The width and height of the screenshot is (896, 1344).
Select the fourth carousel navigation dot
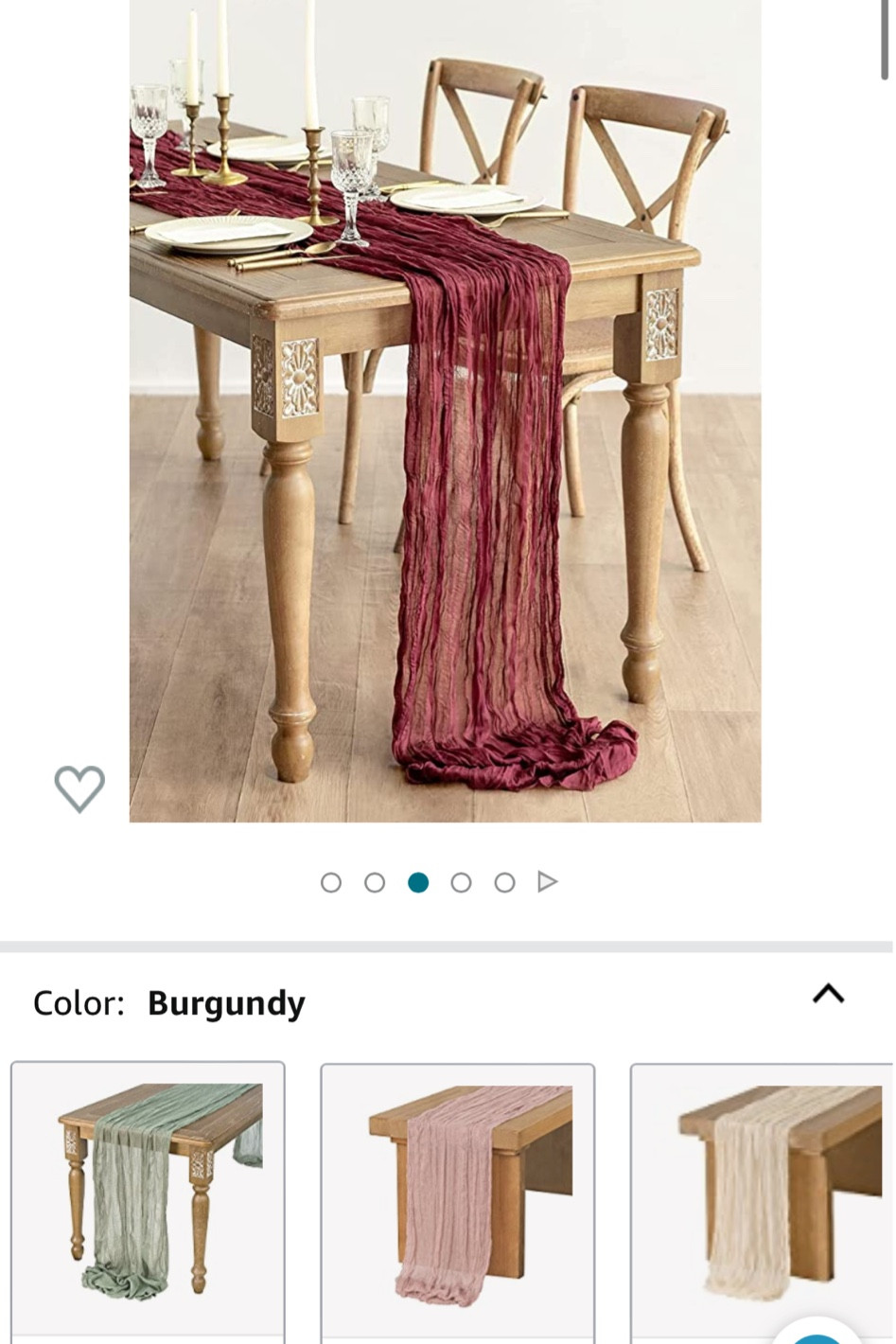(461, 881)
